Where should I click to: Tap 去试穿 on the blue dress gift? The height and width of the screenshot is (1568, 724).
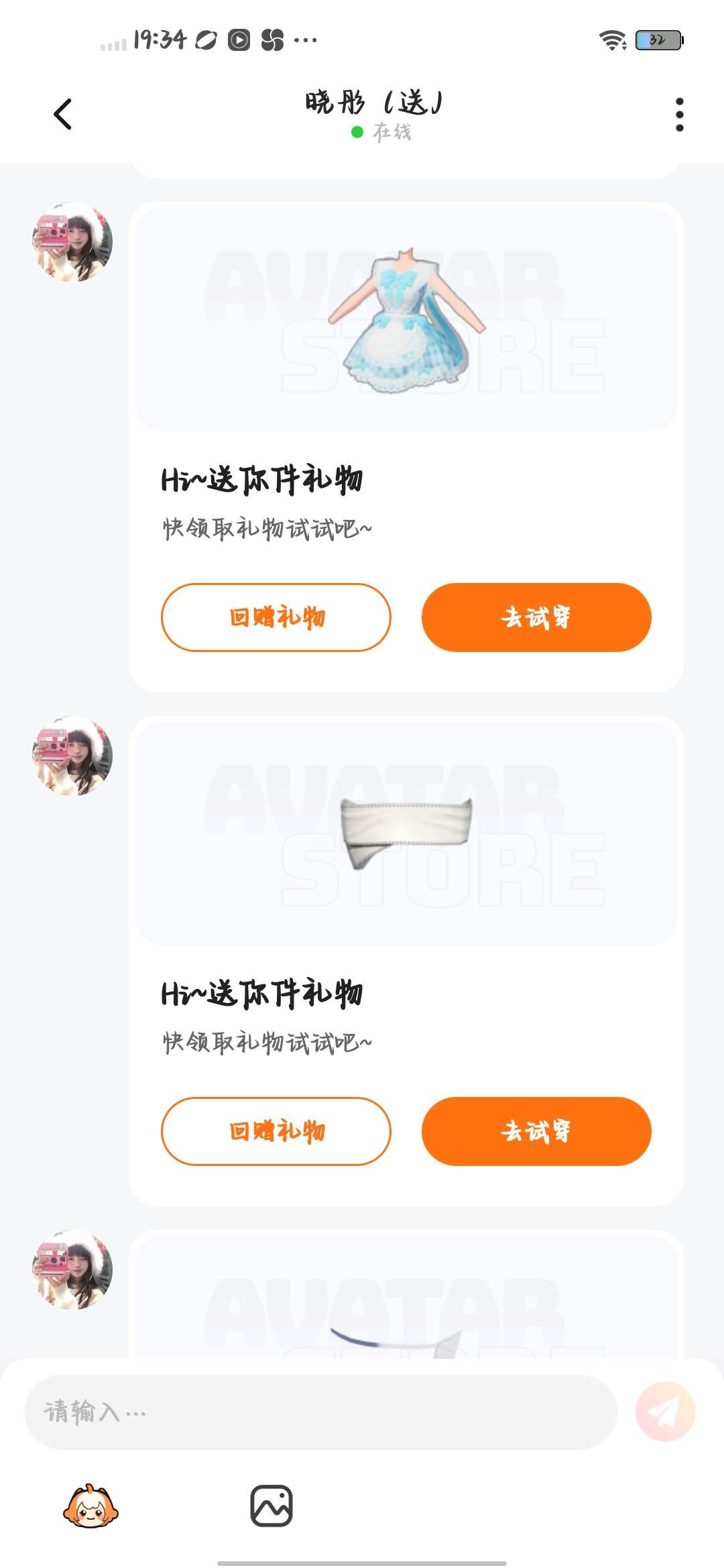536,617
